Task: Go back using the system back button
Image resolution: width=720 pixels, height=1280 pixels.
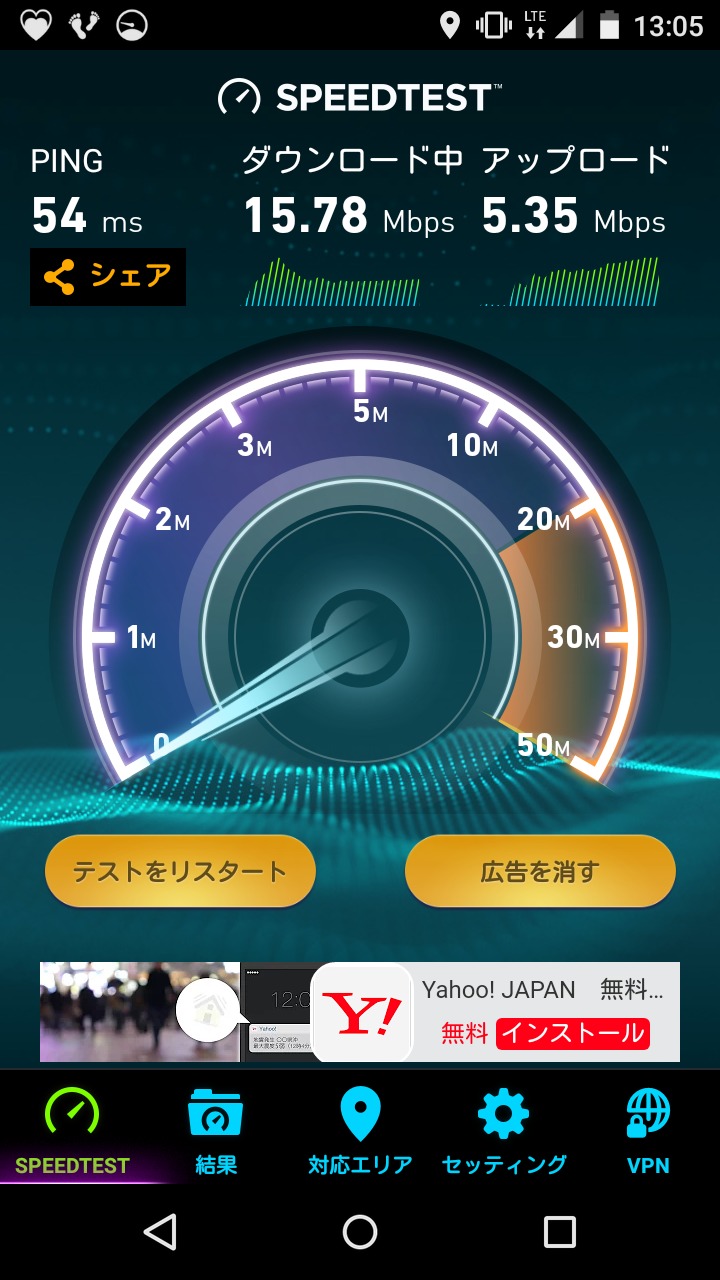Action: coord(160,1232)
